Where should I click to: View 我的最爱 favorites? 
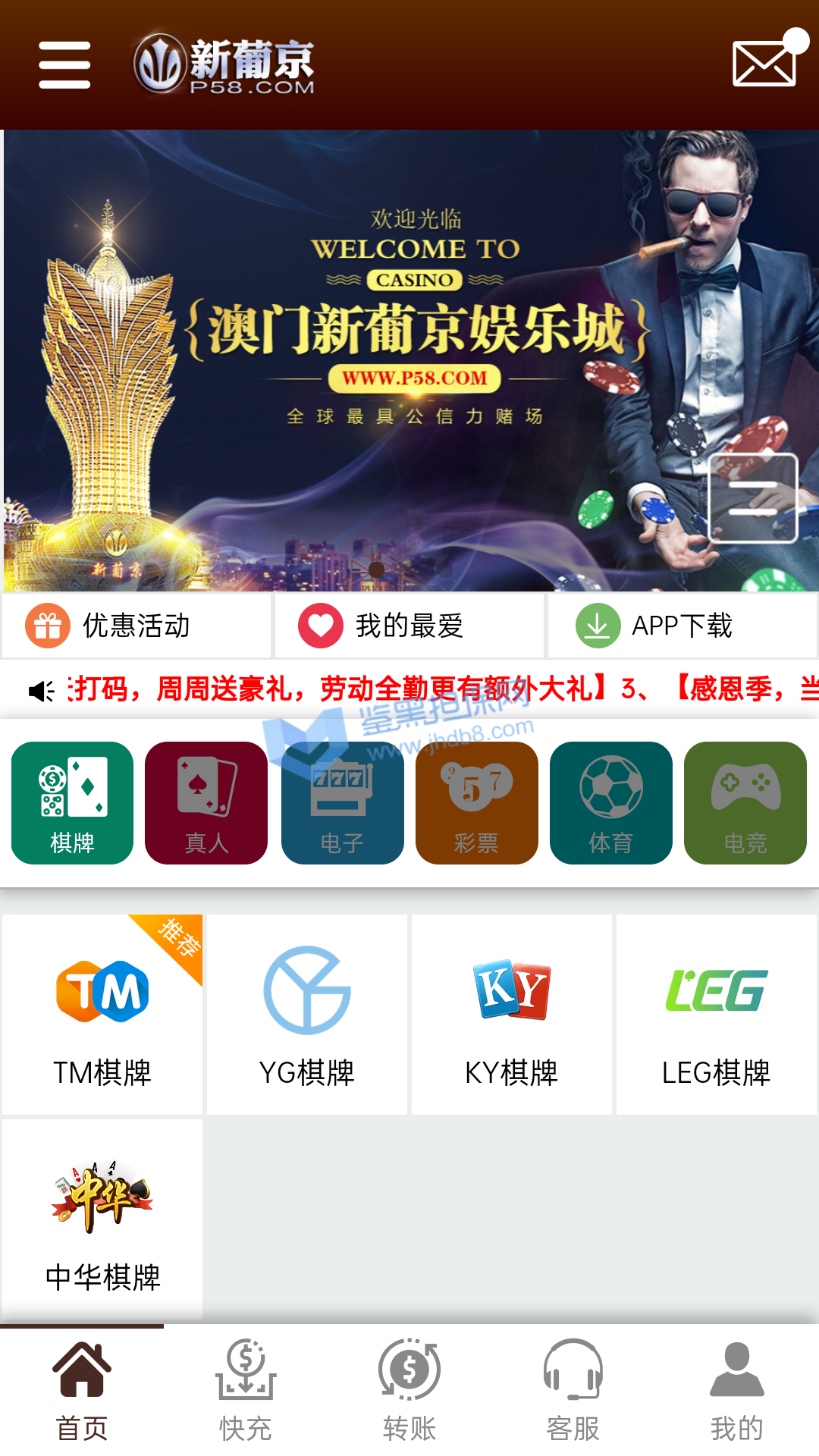pos(409,626)
